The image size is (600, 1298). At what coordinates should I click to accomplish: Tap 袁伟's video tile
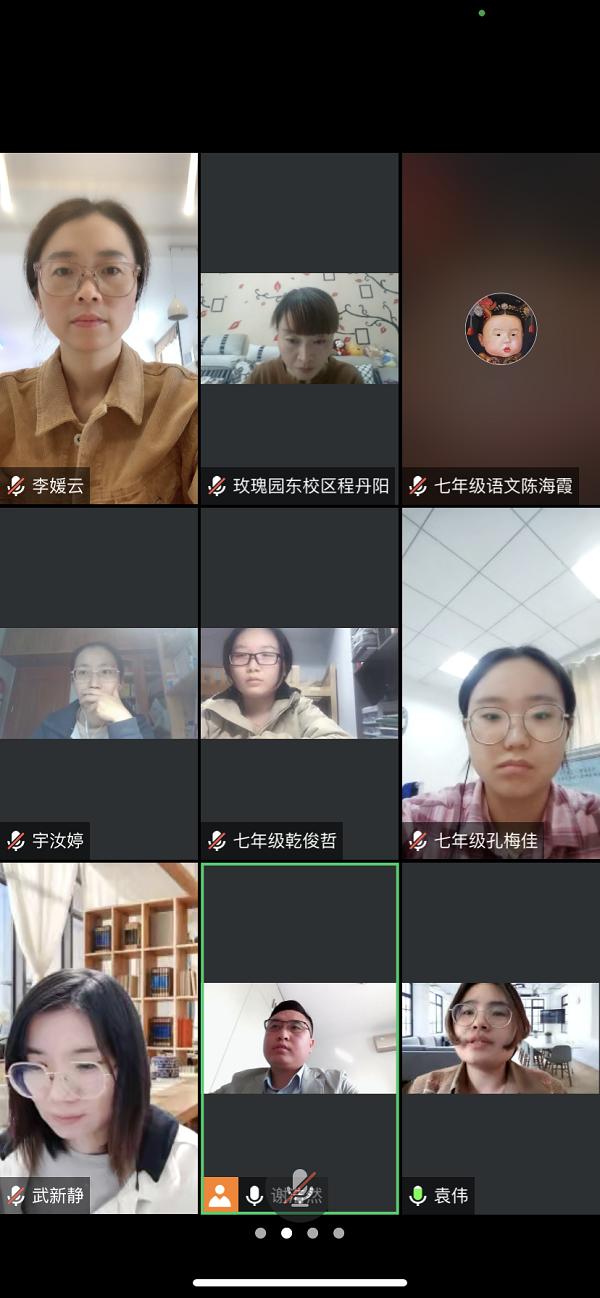coord(501,1038)
